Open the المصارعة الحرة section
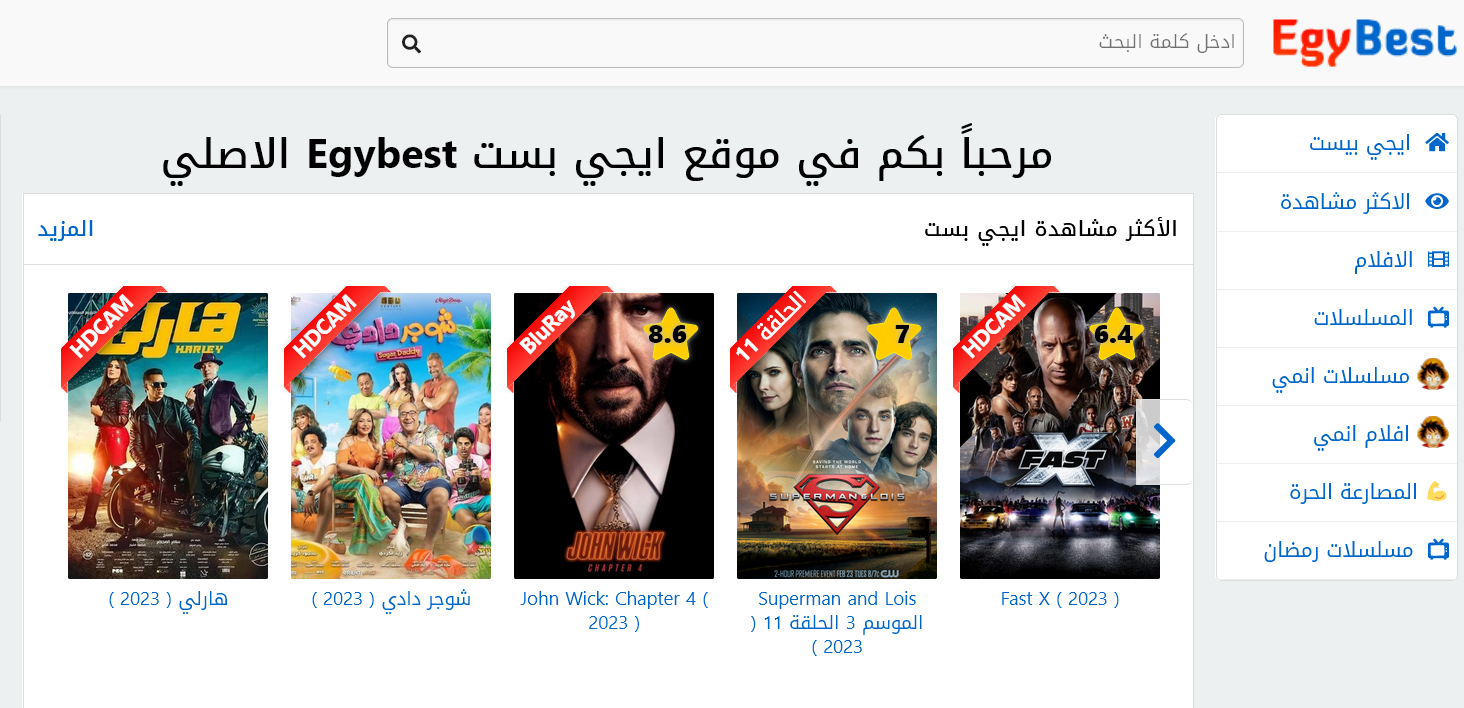The width and height of the screenshot is (1464, 708). [x=1353, y=492]
